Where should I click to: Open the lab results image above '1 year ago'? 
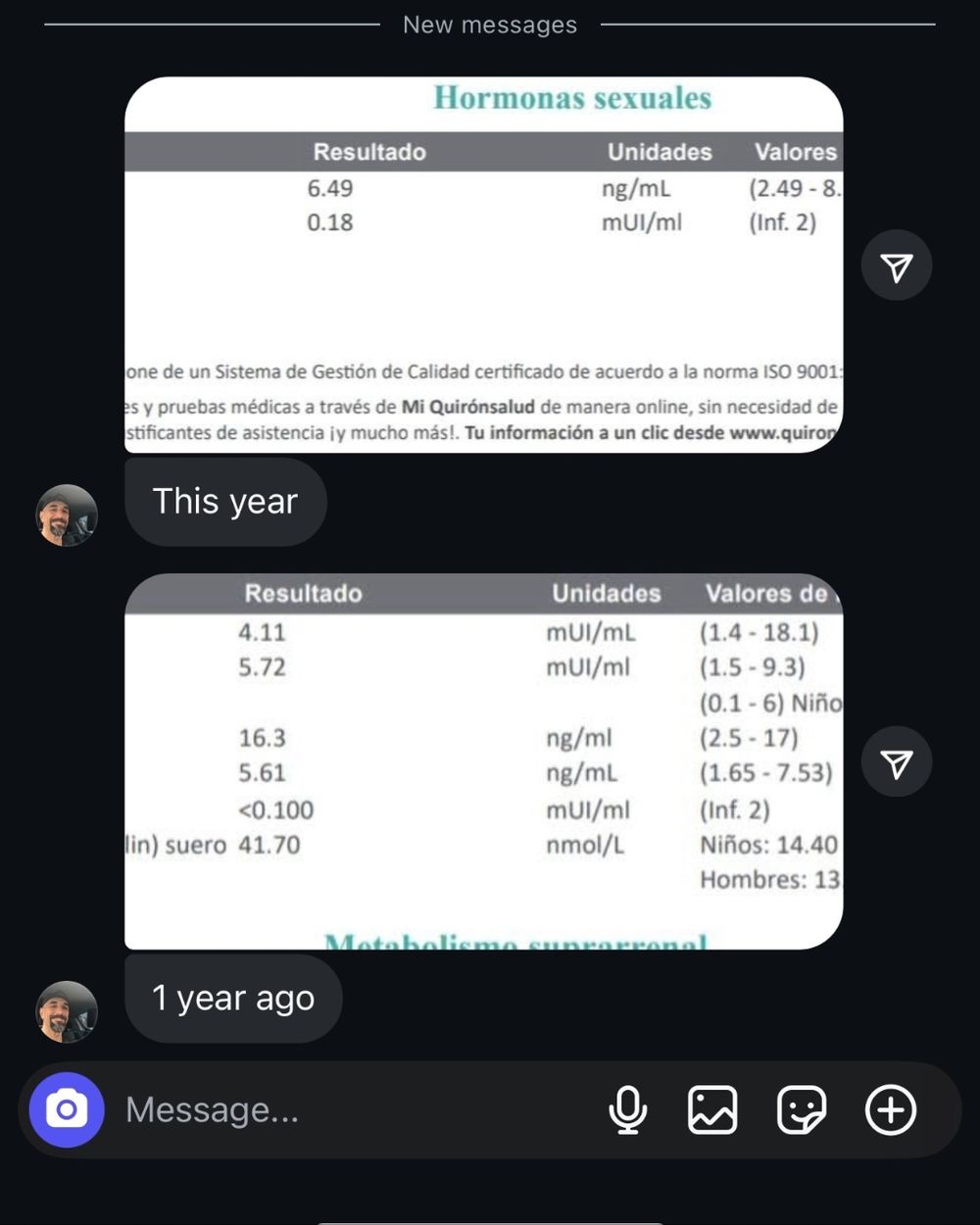pyautogui.click(x=483, y=761)
